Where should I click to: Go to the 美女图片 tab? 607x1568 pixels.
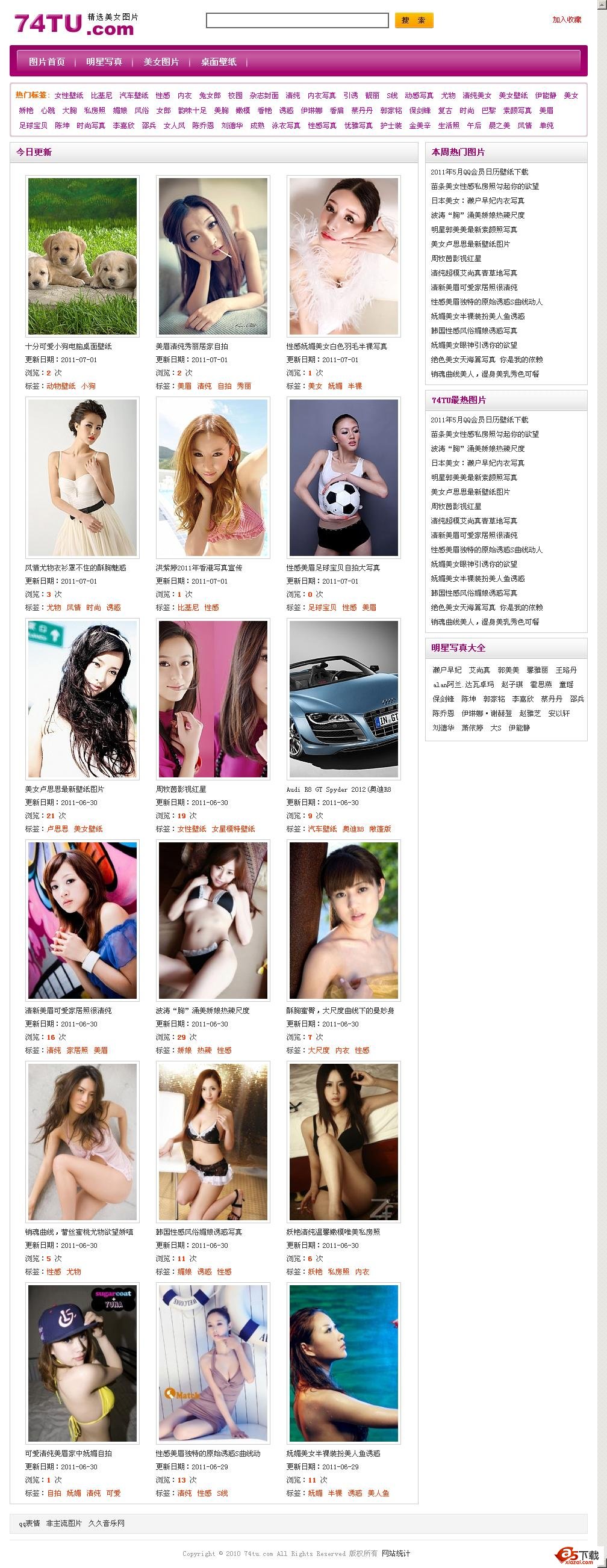[161, 62]
